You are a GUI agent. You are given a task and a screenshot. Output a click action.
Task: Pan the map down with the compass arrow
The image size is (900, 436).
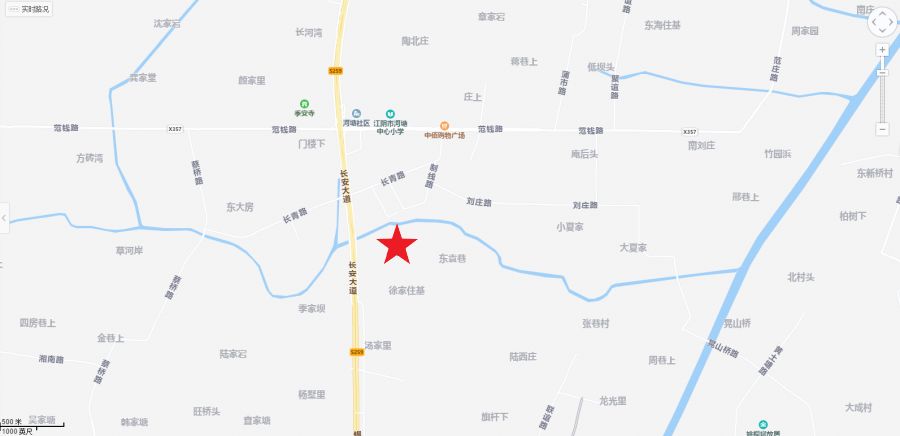tap(882, 33)
